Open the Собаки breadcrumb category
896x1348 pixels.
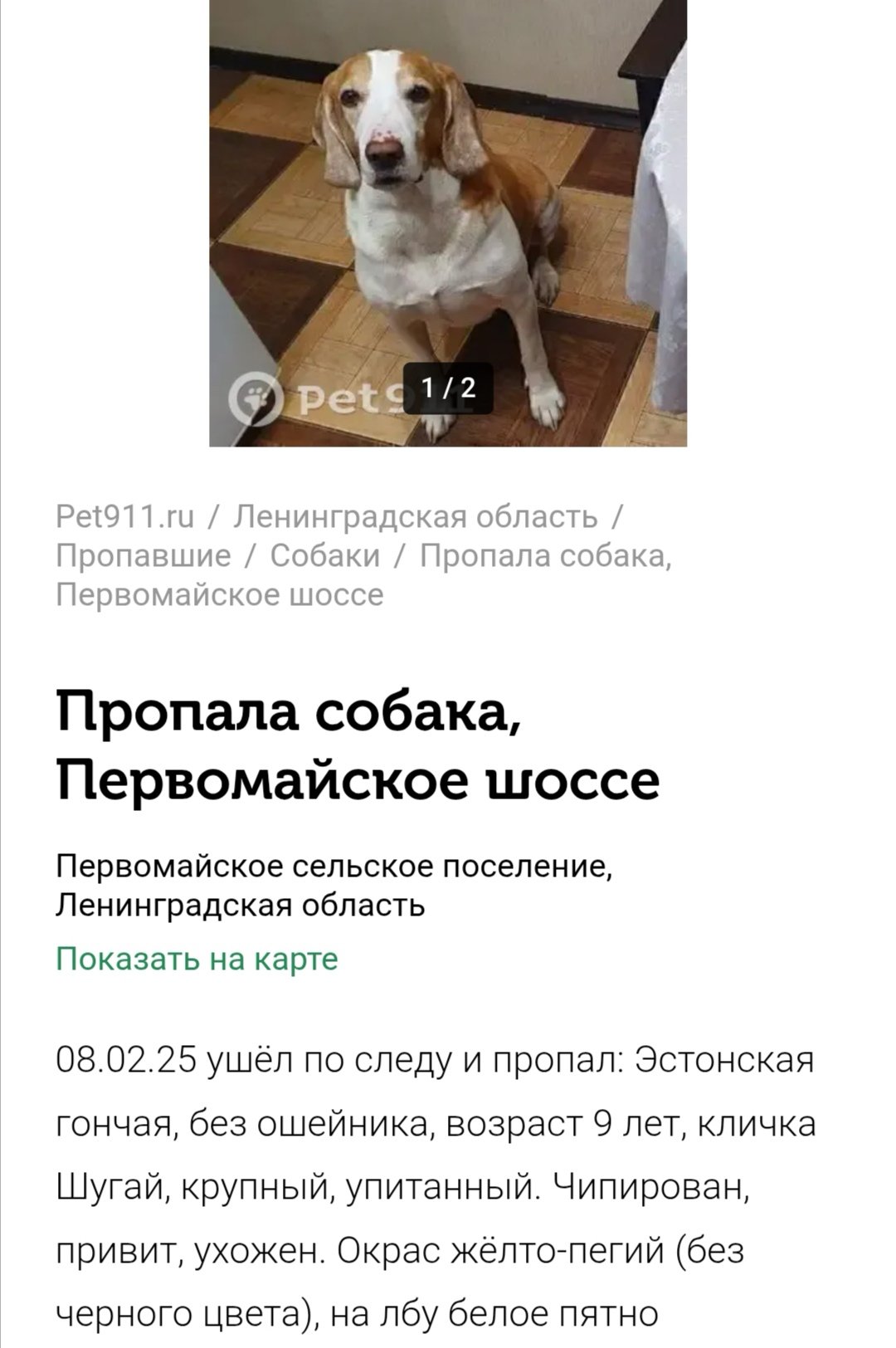pyautogui.click(x=324, y=555)
